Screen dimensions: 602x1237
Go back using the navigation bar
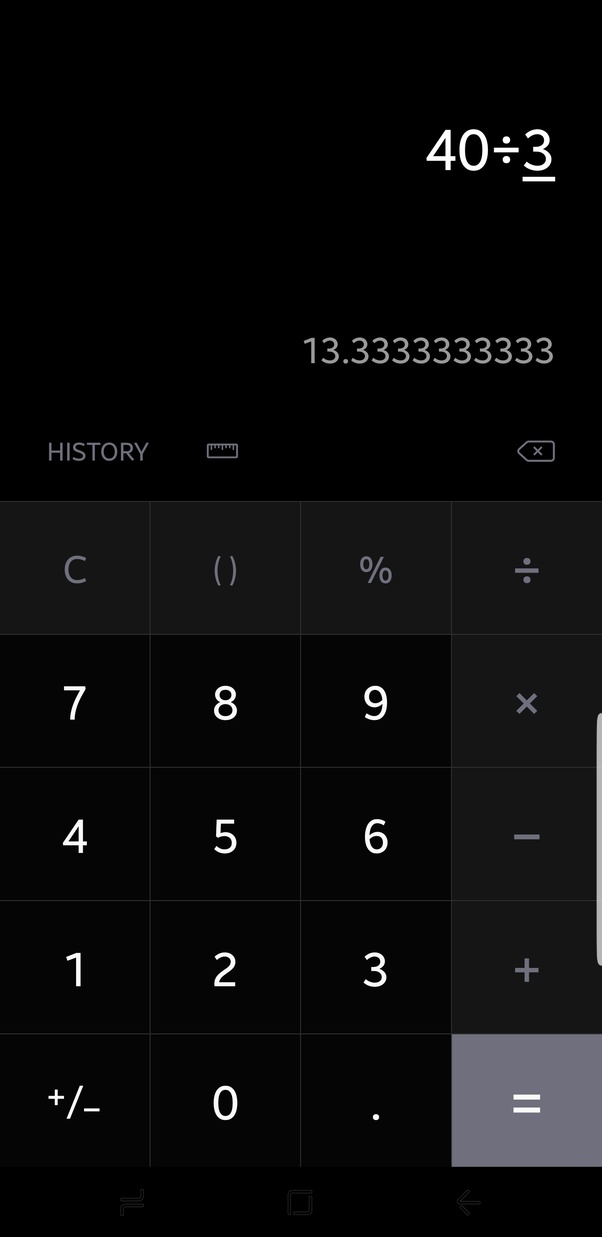(x=468, y=1202)
